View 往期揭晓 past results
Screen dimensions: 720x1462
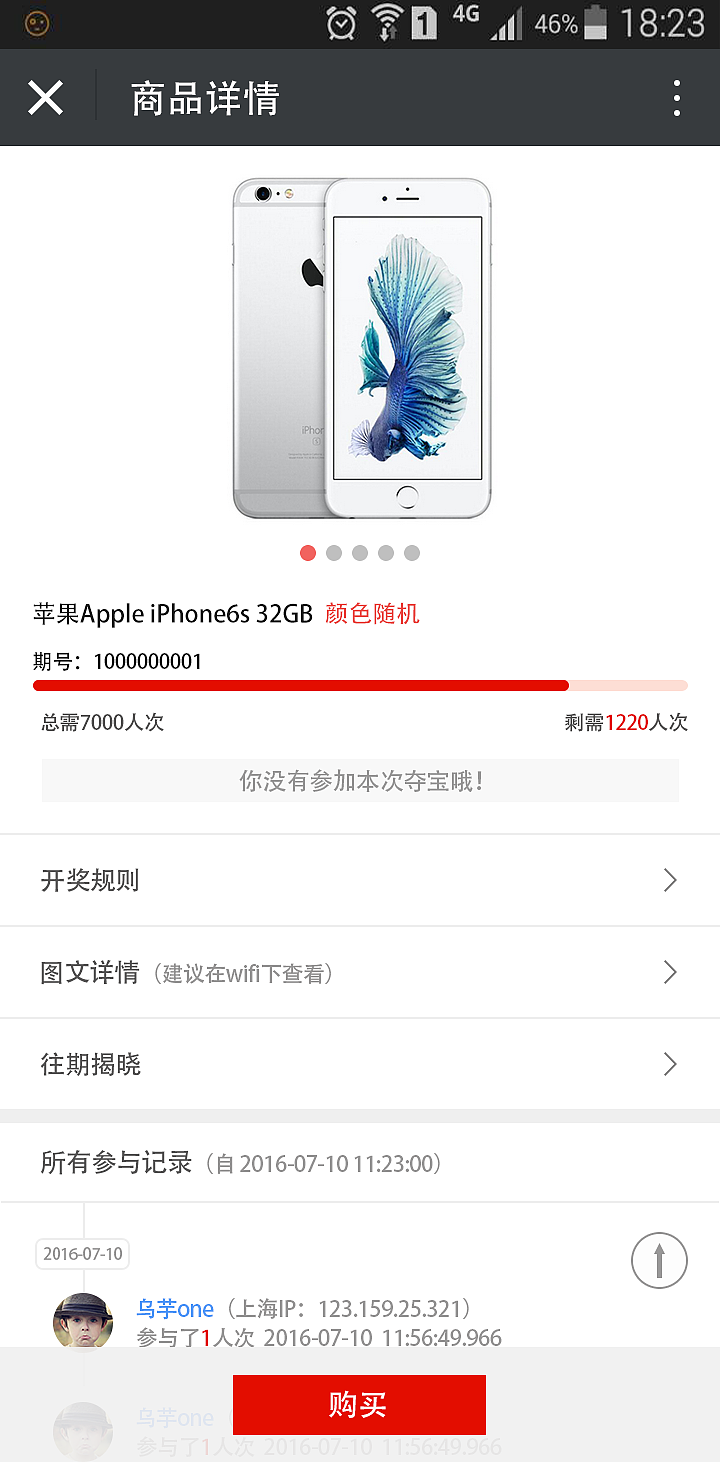tap(360, 1064)
